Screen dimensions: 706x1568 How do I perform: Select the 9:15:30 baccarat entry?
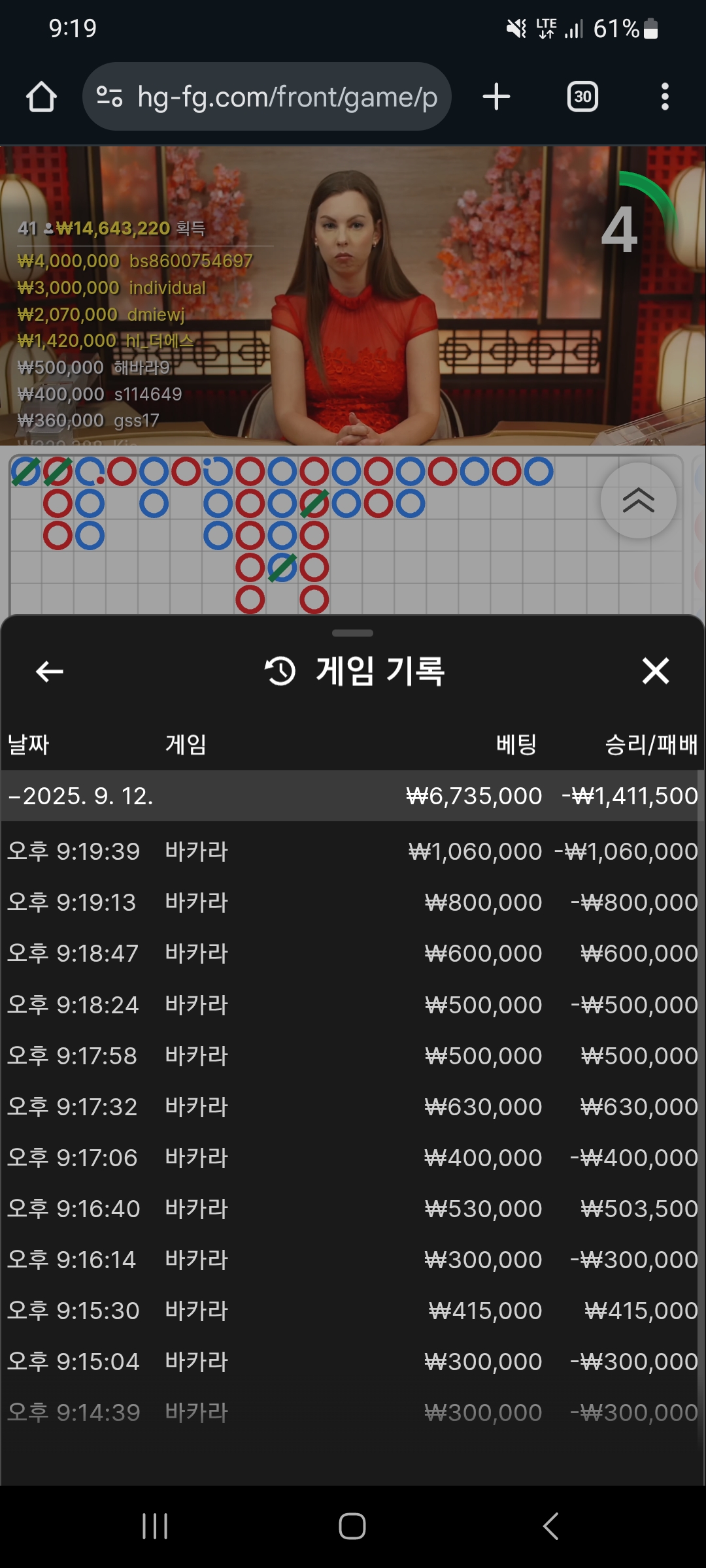352,1311
